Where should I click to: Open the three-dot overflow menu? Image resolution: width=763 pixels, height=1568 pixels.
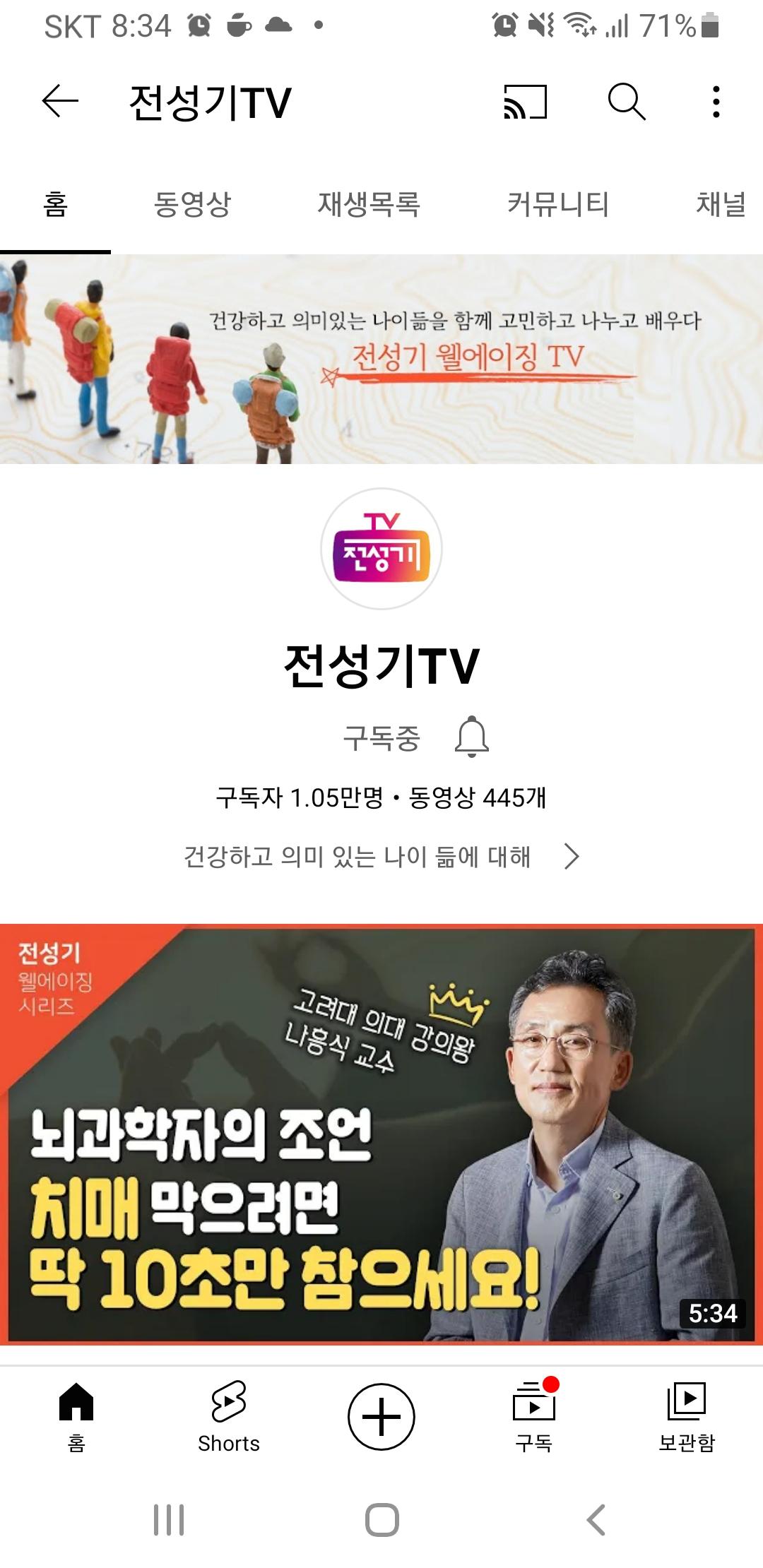point(716,101)
